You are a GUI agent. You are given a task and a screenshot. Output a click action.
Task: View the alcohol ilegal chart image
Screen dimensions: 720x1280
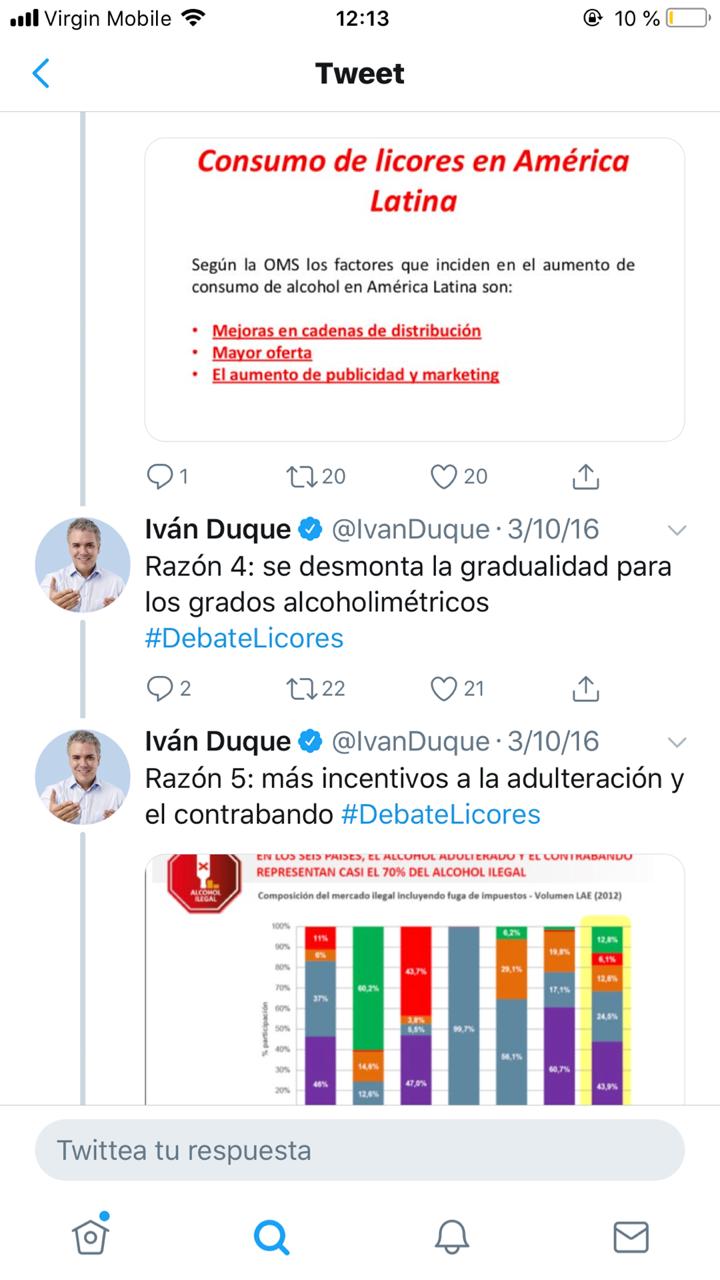click(x=414, y=980)
